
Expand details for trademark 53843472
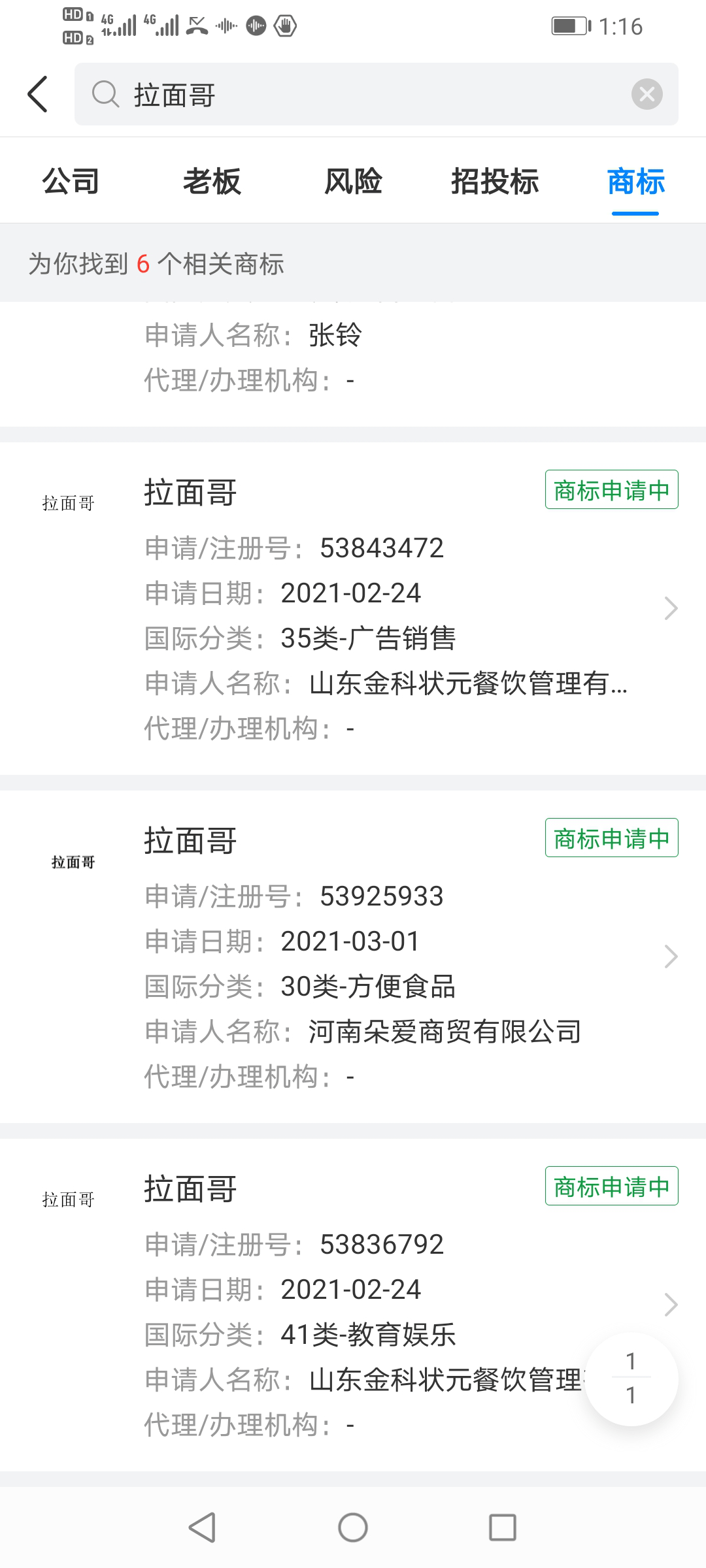click(x=671, y=608)
